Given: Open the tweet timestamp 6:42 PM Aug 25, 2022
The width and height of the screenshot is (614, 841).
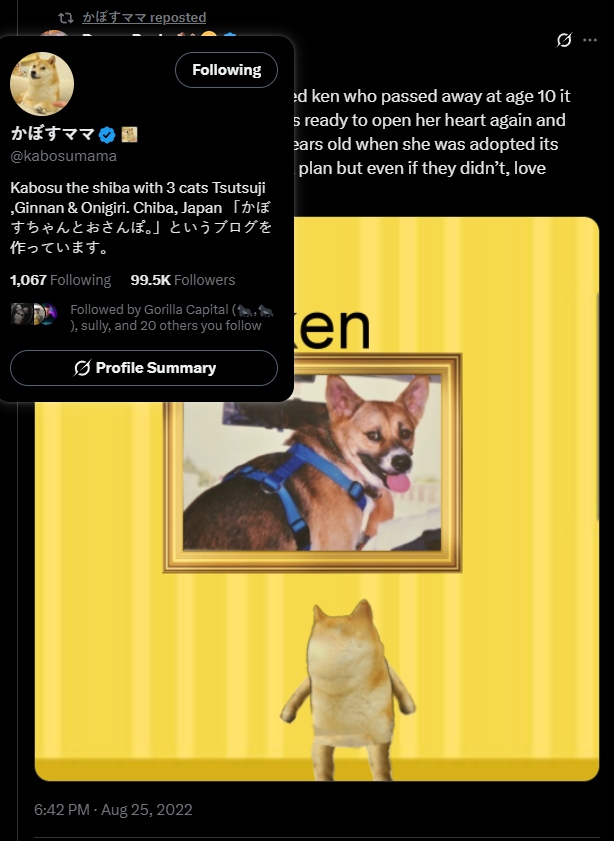Looking at the screenshot, I should (x=113, y=809).
